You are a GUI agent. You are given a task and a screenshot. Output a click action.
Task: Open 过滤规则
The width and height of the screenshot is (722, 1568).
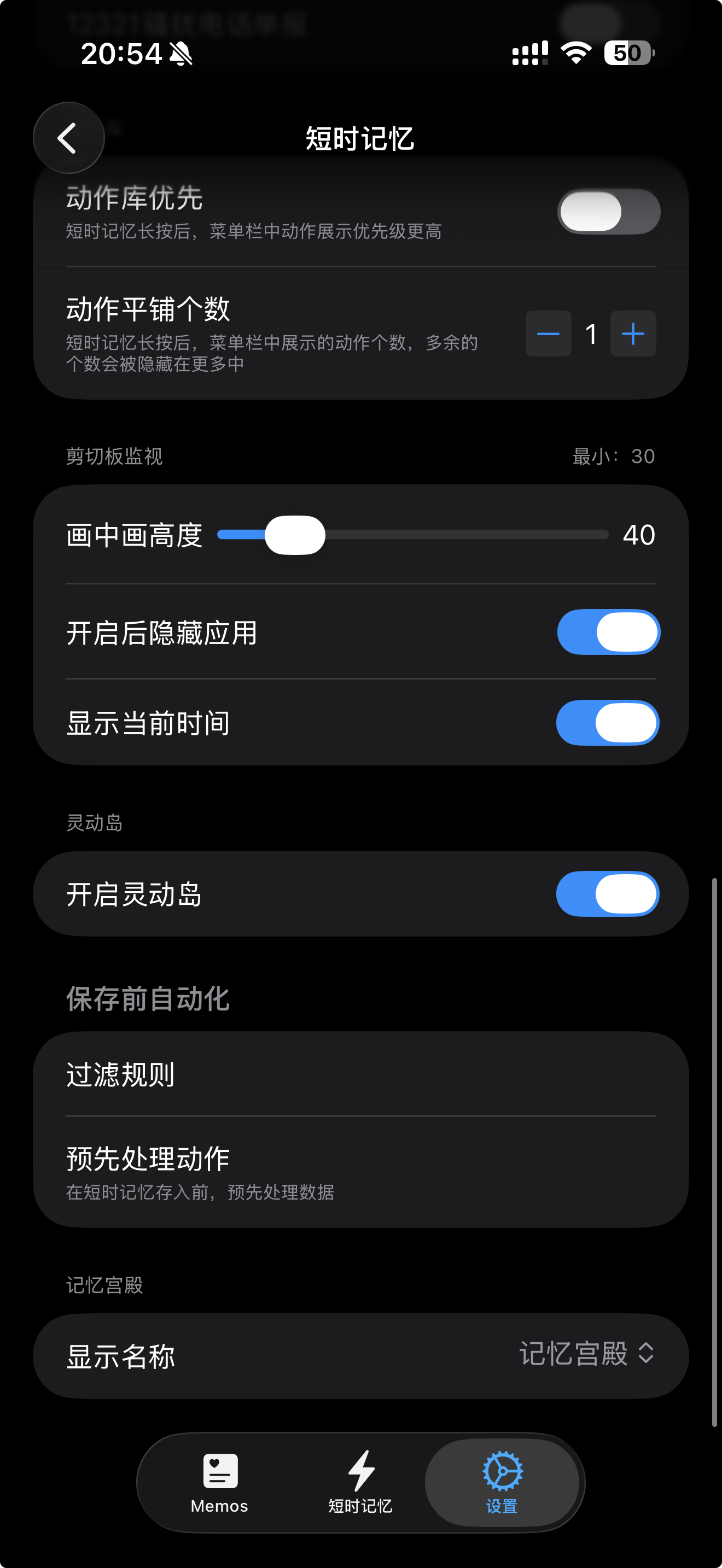coord(360,1074)
